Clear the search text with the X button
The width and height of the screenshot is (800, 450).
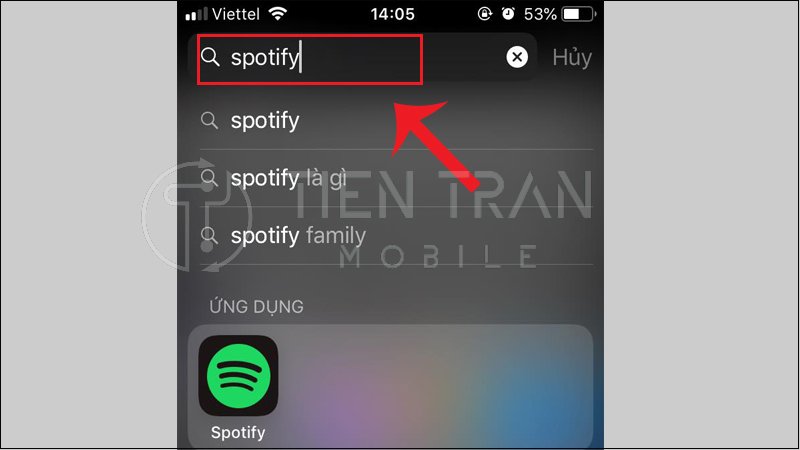[x=516, y=58]
